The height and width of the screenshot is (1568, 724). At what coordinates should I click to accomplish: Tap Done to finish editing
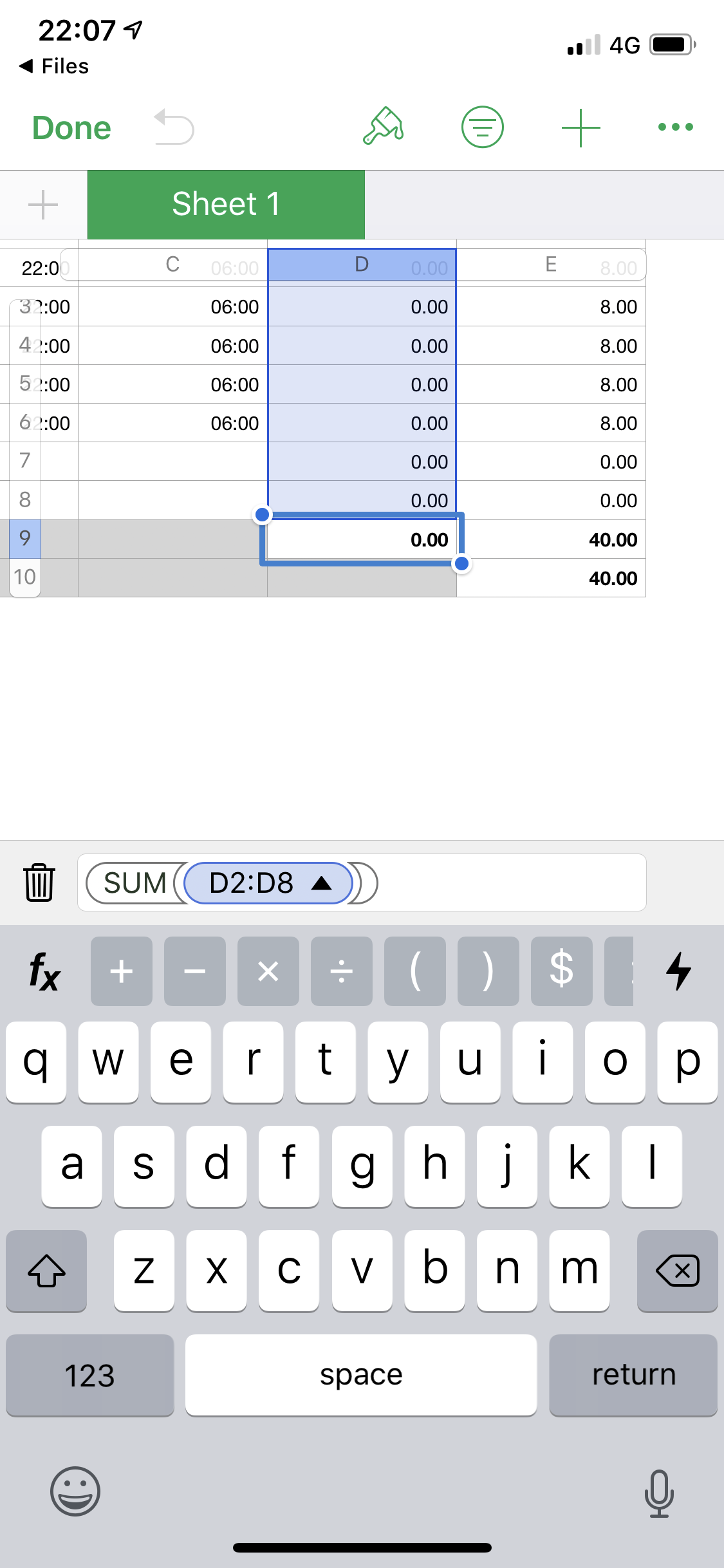71,127
